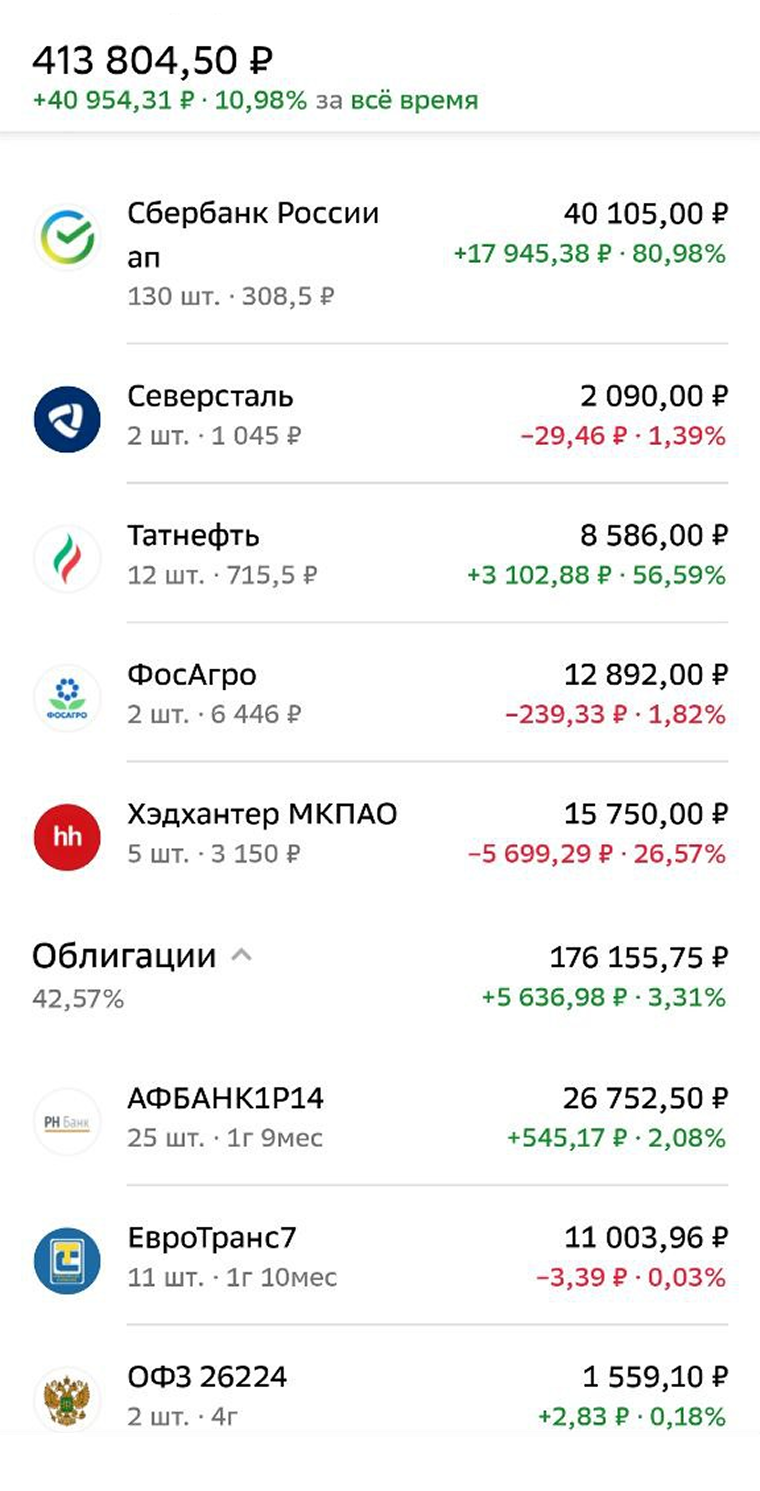This screenshot has height=1491, width=760.
Task: Open the АФБАНК1Р14 bond
Action: coord(380,1117)
